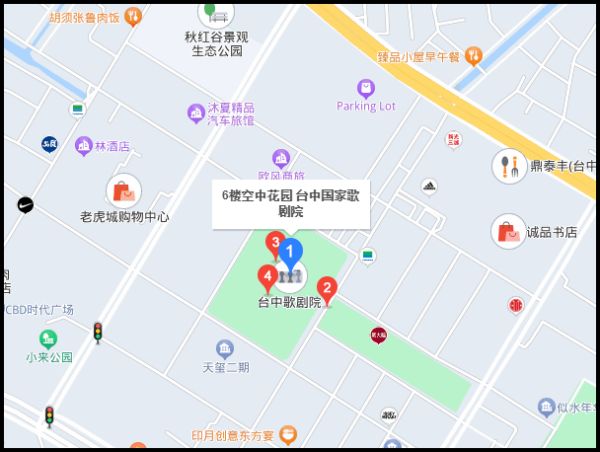Screen dimensions: 600x452
Task: Open the 鼎泰丰 restaurant pin
Action: coord(510,165)
